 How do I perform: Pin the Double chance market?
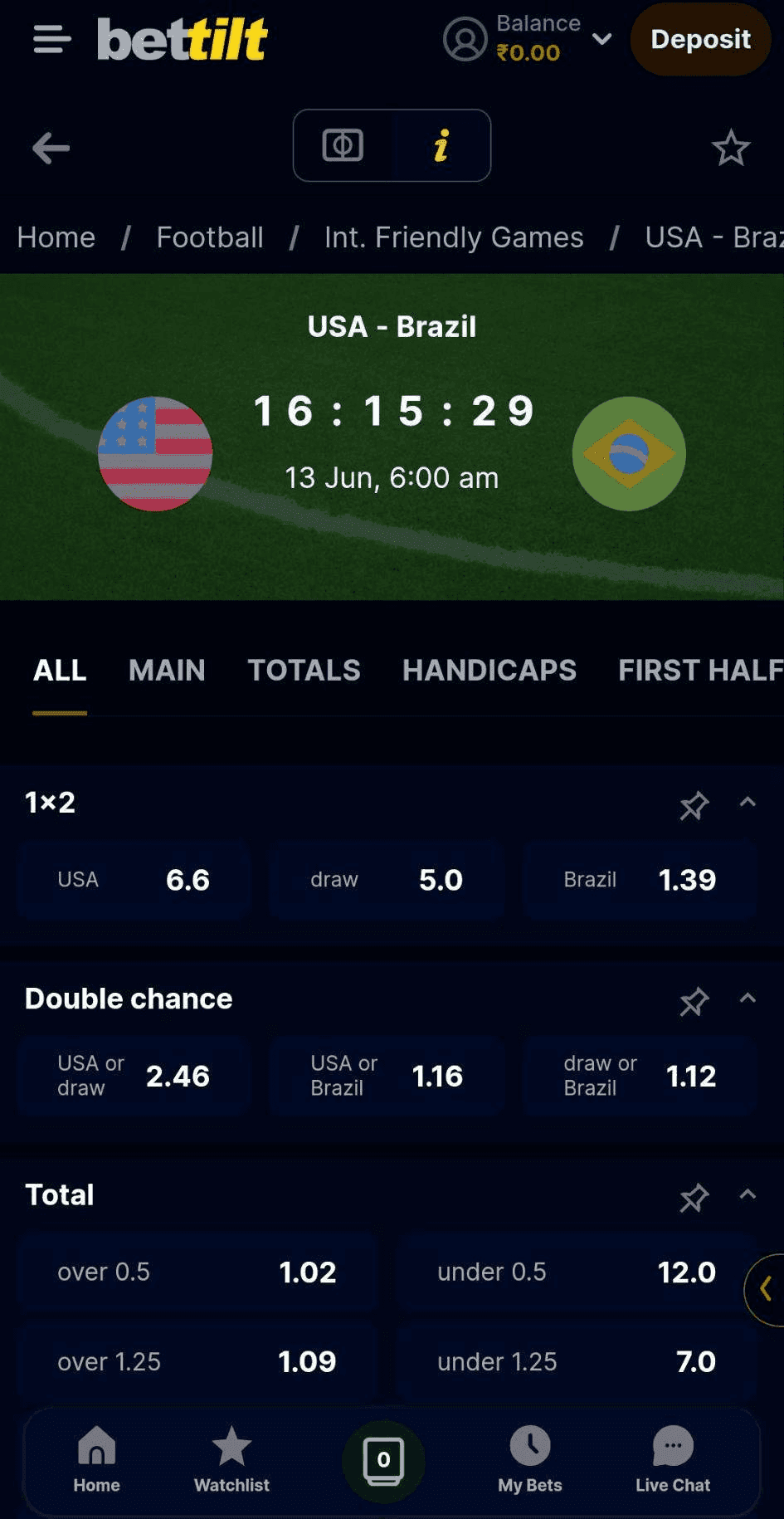pyautogui.click(x=694, y=1002)
